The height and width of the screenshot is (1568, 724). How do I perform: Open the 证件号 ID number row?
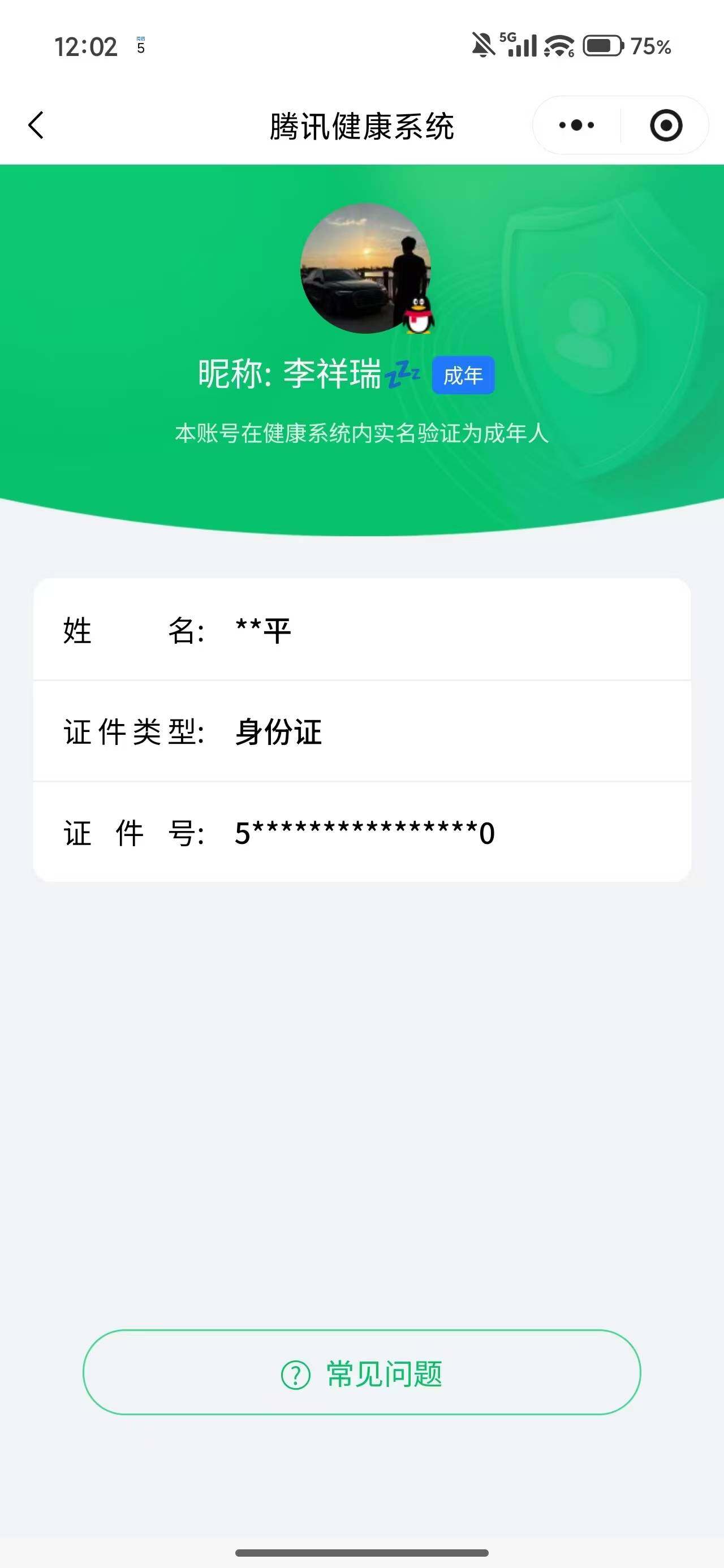tap(361, 834)
